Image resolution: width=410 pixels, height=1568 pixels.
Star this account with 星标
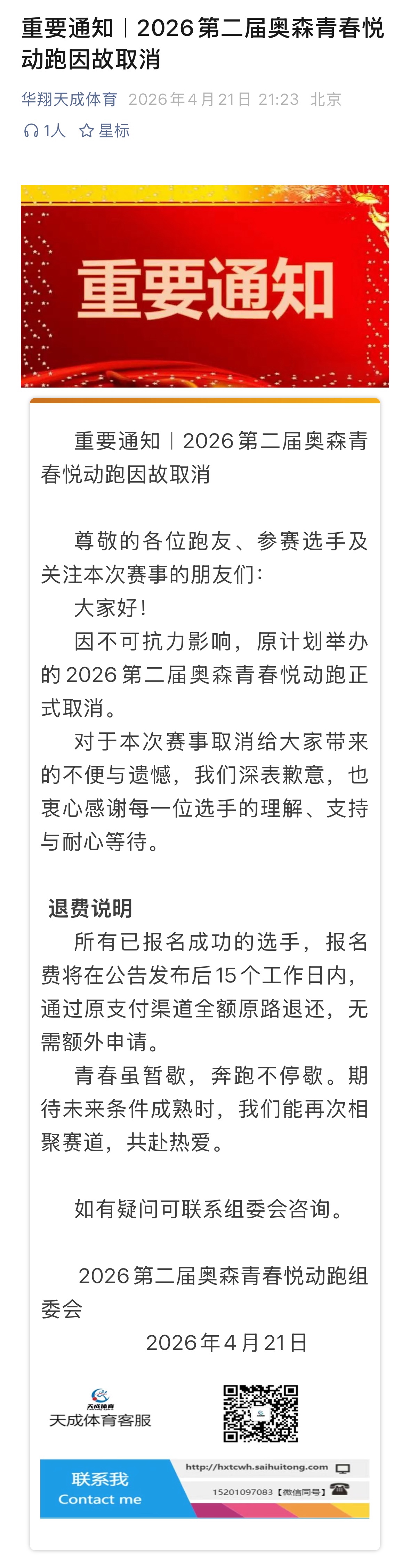[104, 131]
